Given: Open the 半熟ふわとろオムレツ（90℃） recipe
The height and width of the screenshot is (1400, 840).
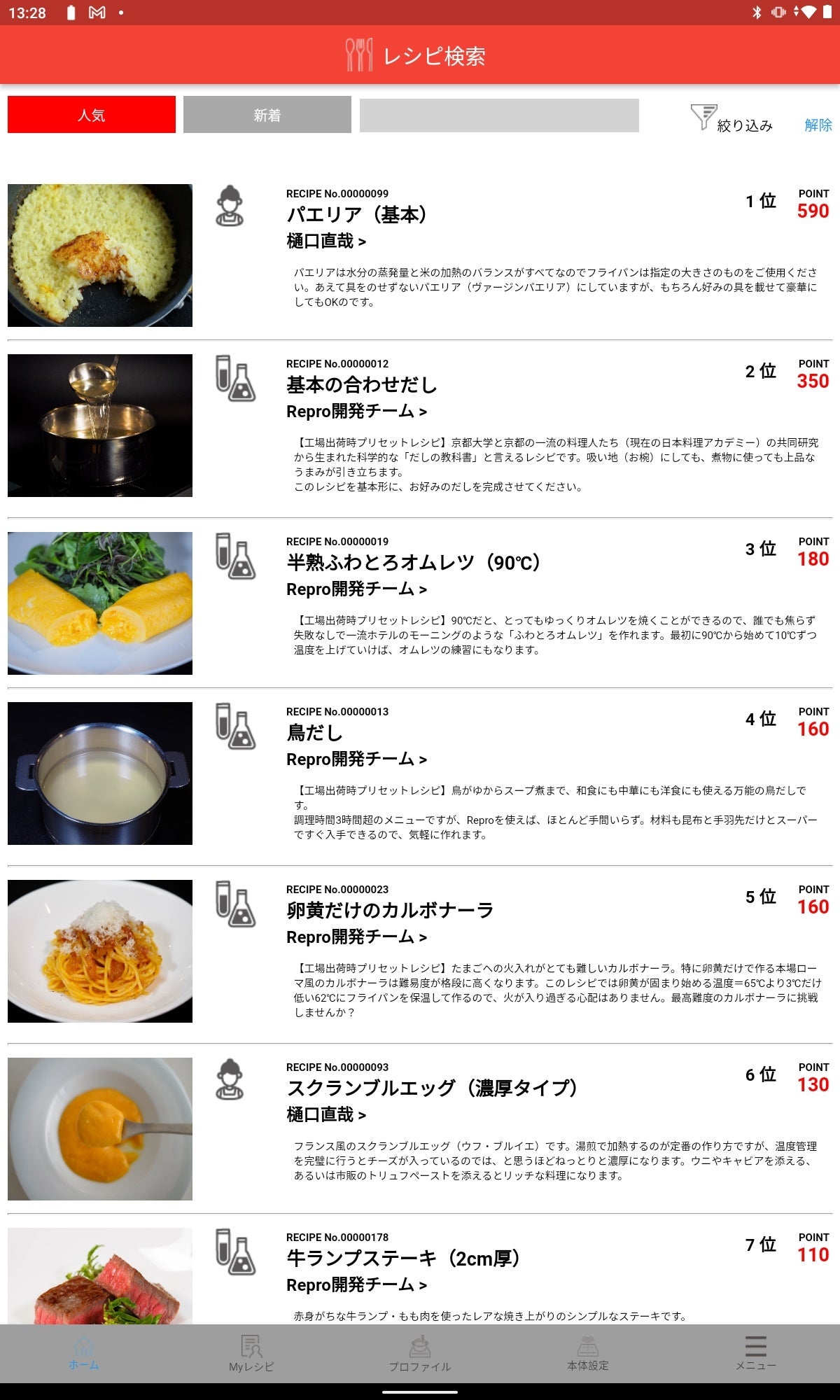Looking at the screenshot, I should tap(413, 562).
